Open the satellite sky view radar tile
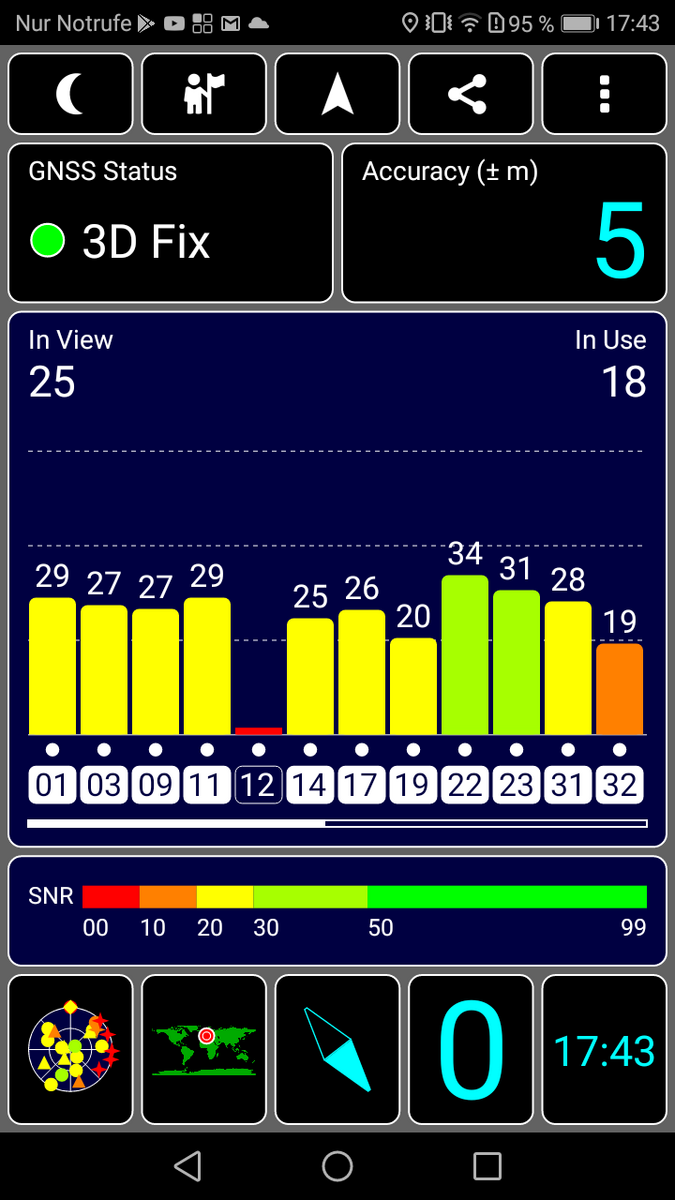Viewport: 675px width, 1200px height. point(70,1050)
